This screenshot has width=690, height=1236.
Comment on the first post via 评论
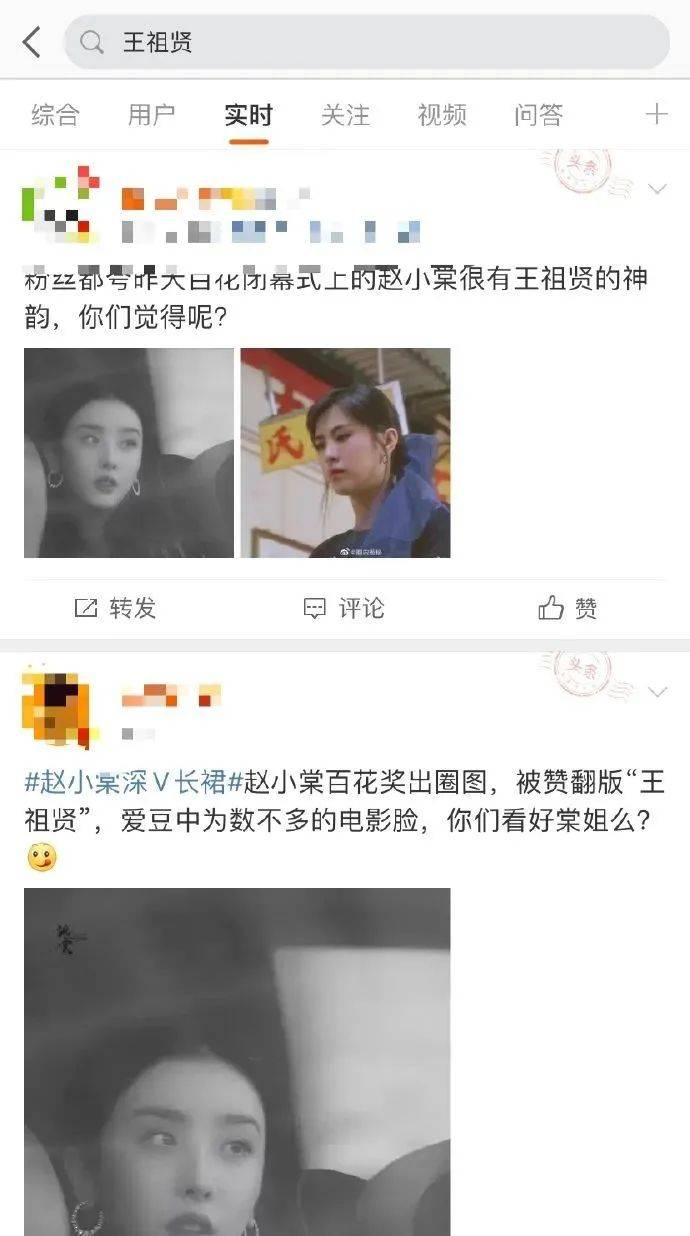coord(344,608)
